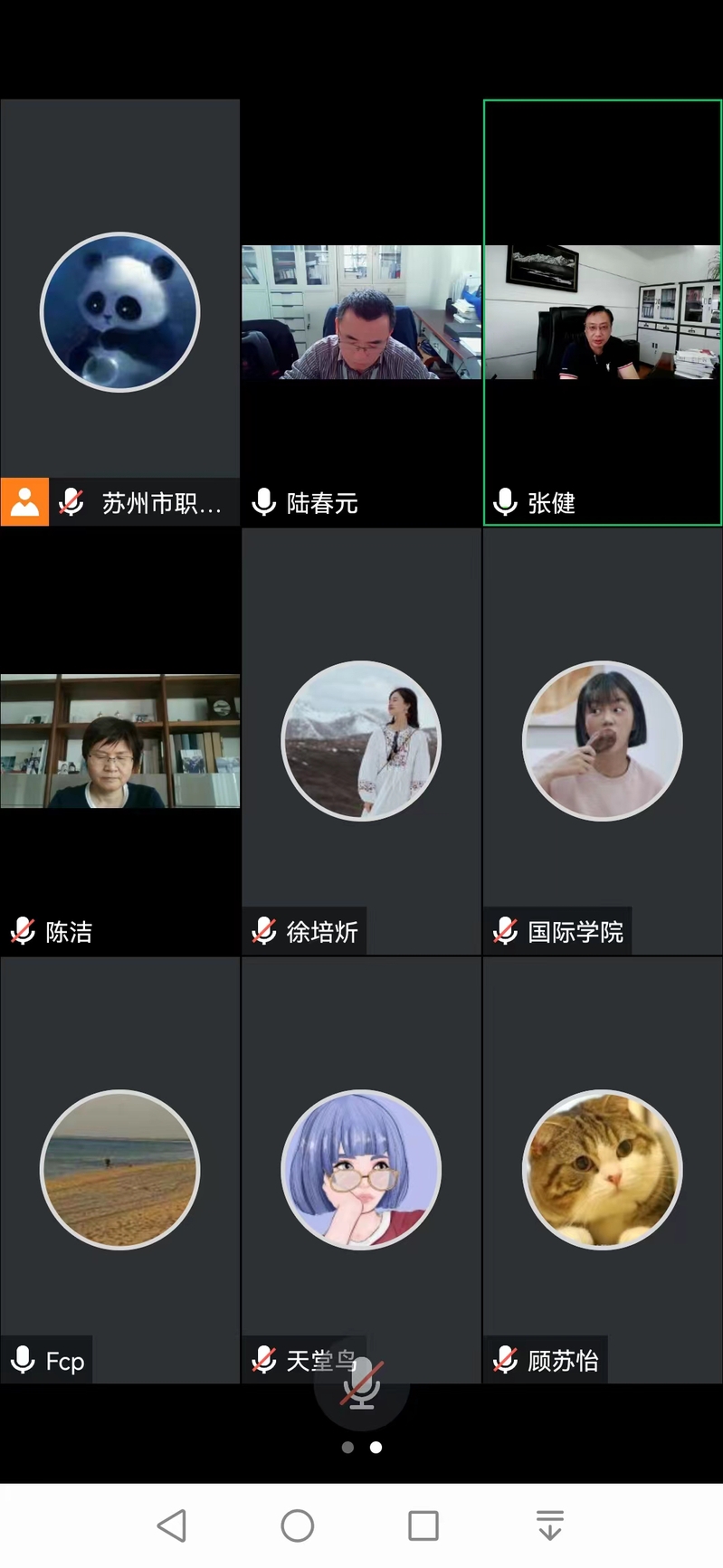
Task: Select Fcp's participant tile with beach avatar
Action: pos(119,1169)
